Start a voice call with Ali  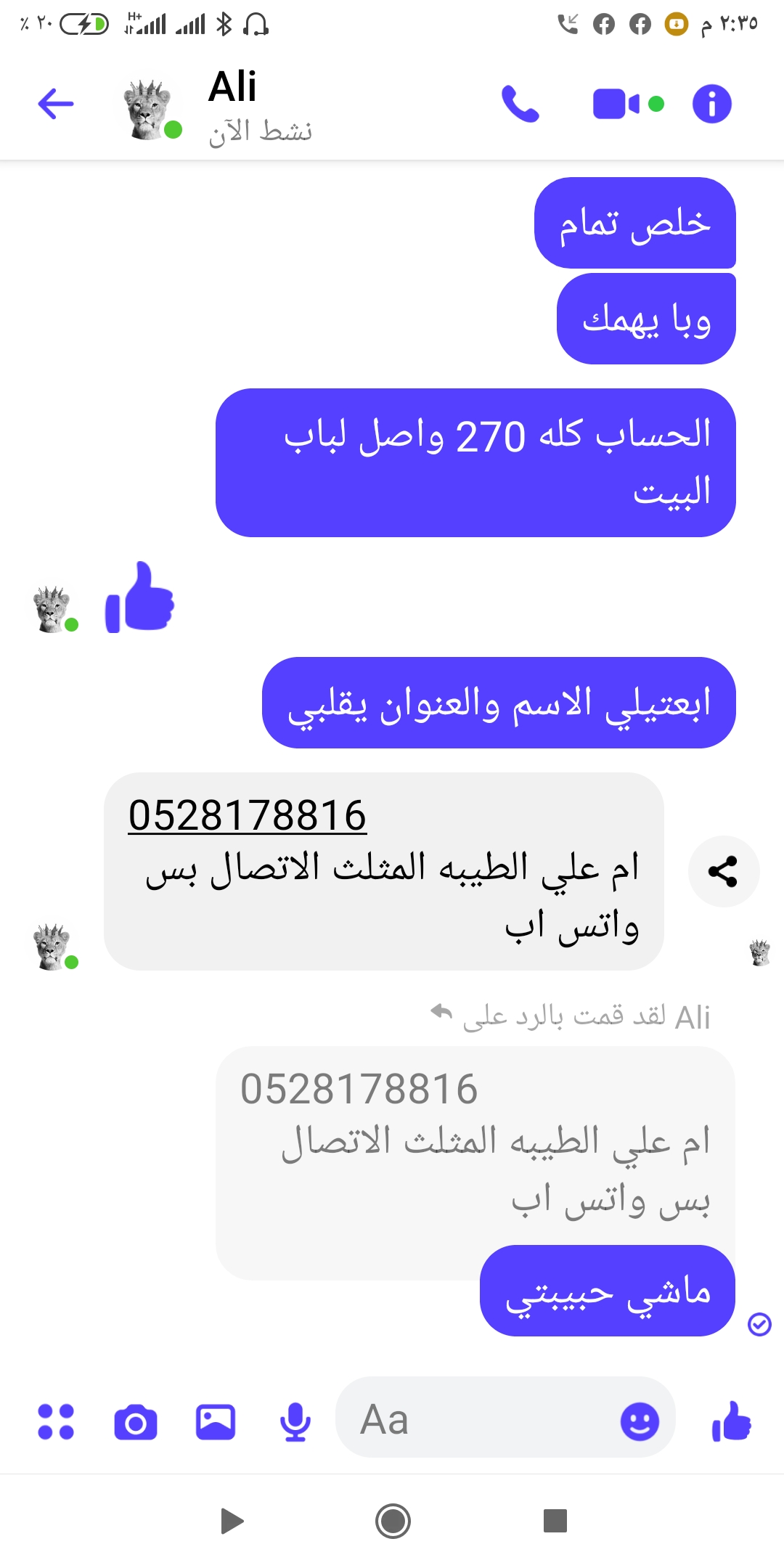point(520,104)
